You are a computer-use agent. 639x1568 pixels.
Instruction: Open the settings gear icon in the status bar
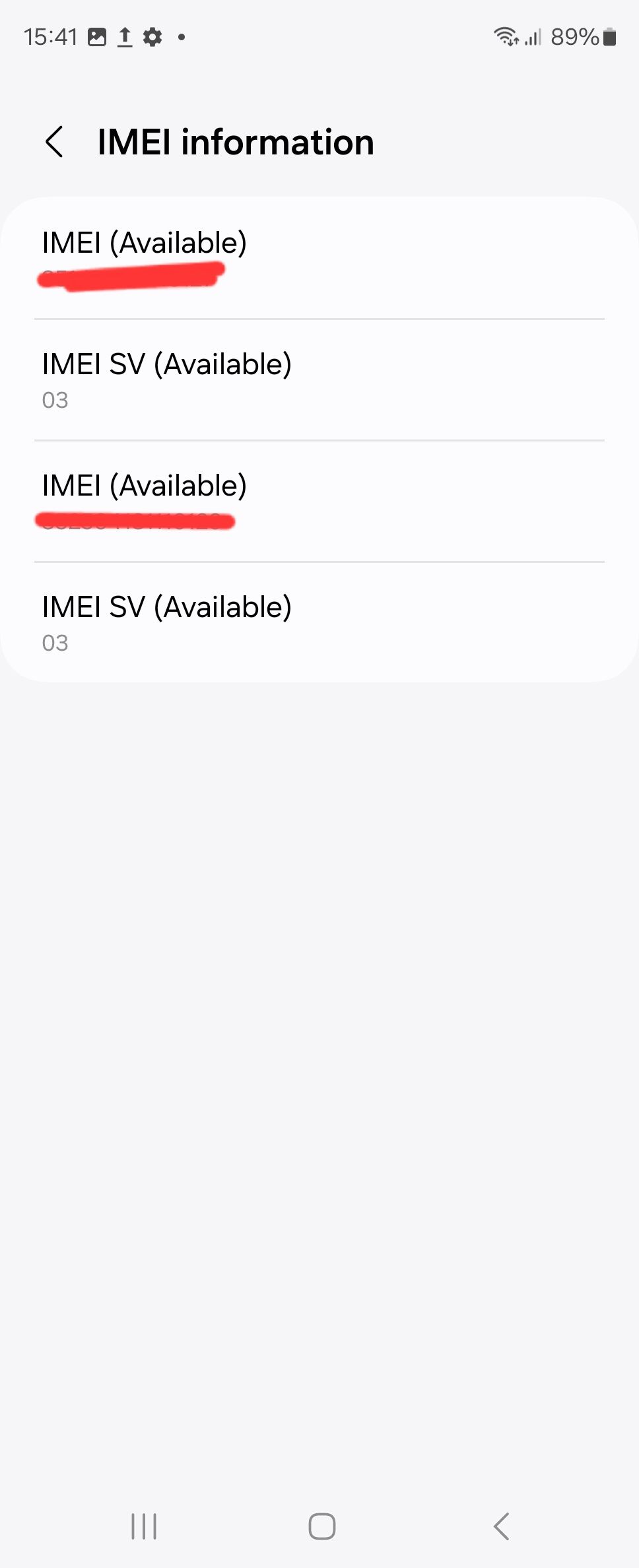pyautogui.click(x=152, y=37)
